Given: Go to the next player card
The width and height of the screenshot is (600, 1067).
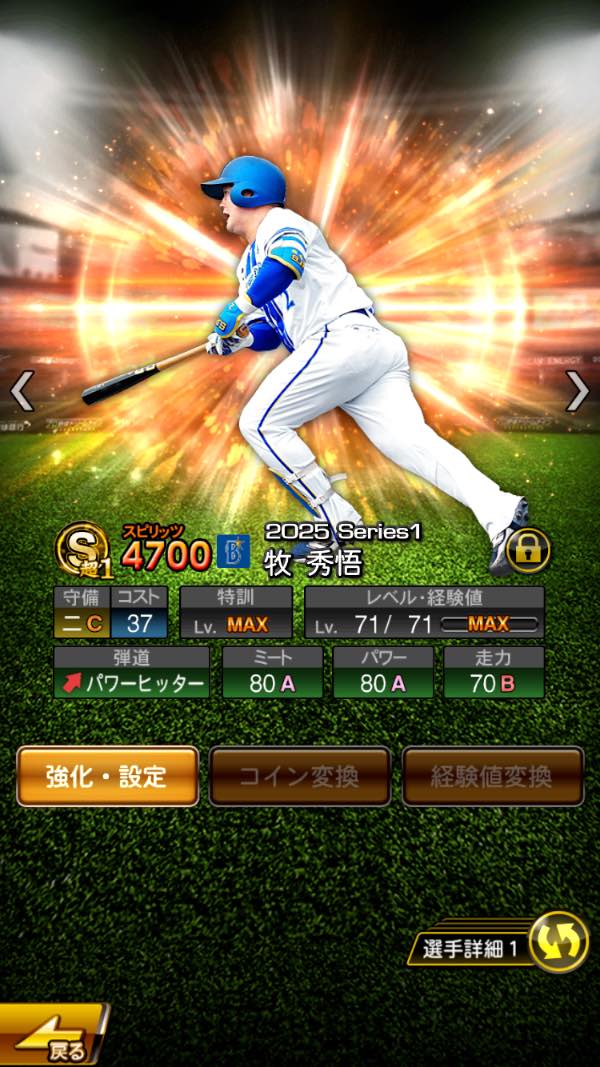Looking at the screenshot, I should pyautogui.click(x=577, y=392).
